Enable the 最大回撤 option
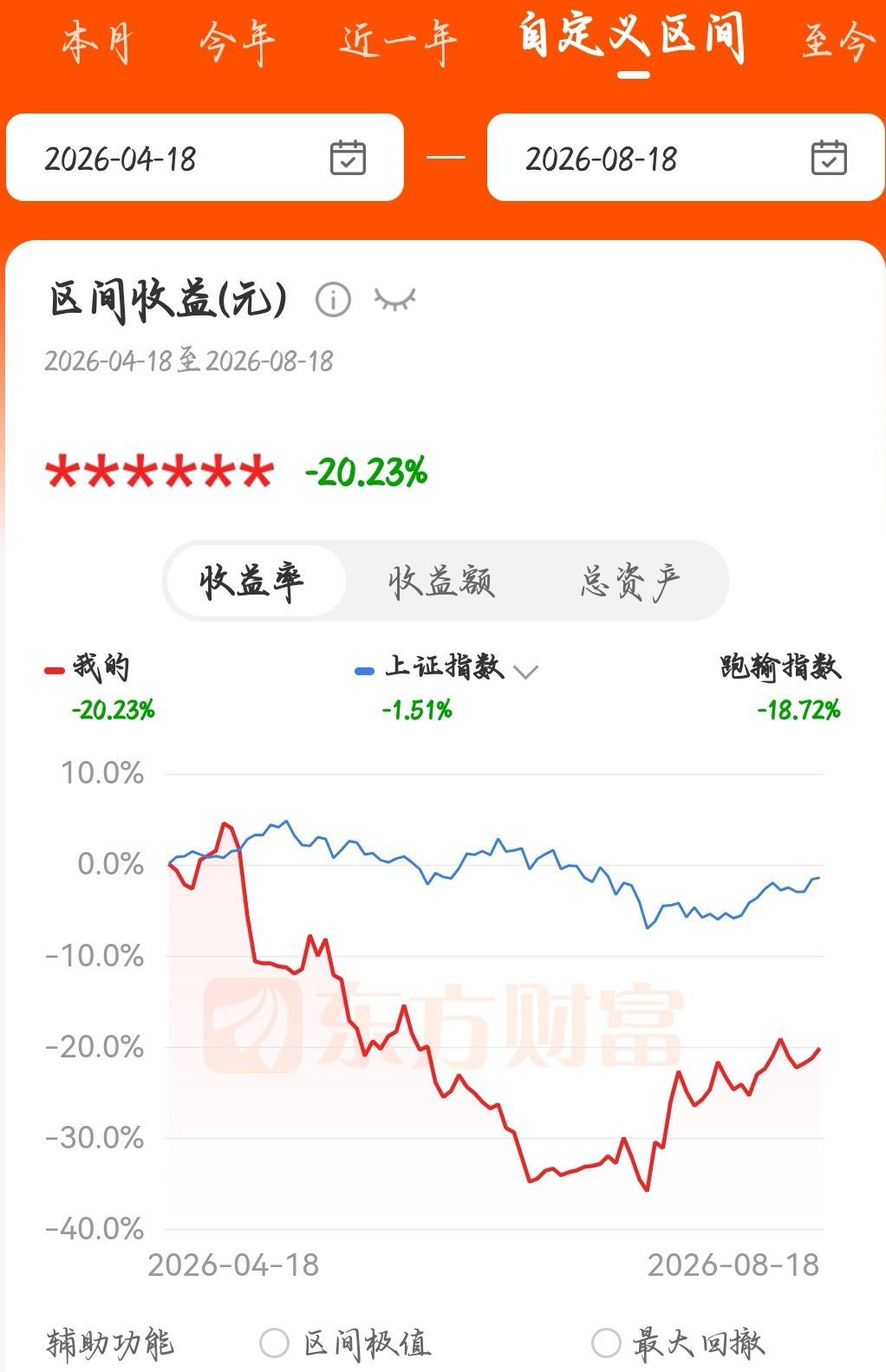 click(x=677, y=1343)
